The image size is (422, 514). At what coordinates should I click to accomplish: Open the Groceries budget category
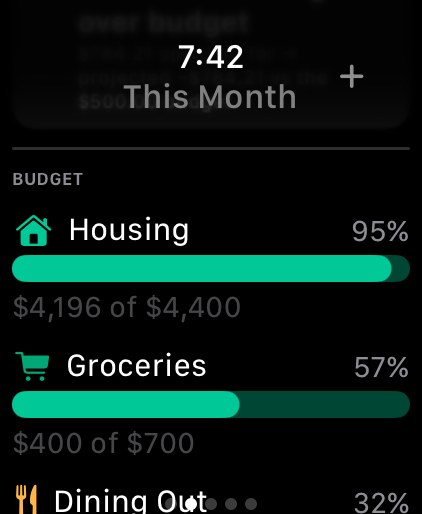click(x=211, y=404)
